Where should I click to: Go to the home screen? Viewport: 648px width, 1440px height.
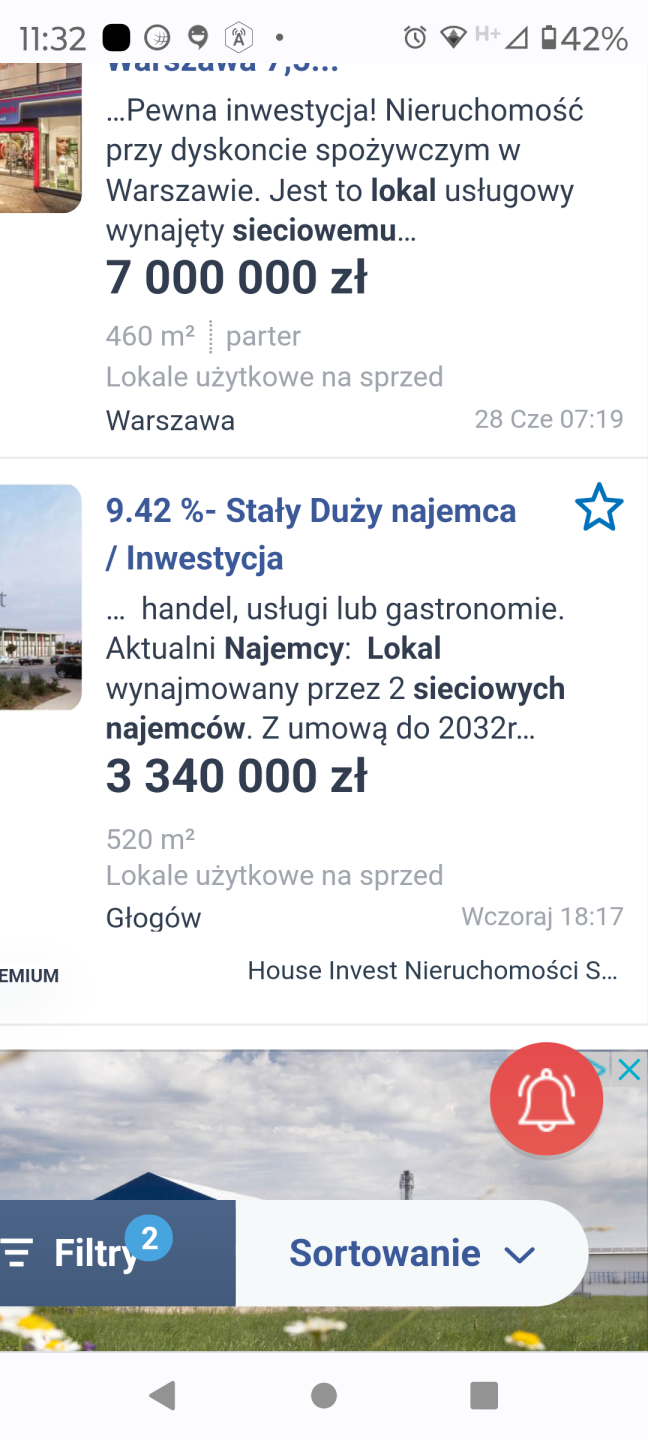click(x=323, y=1395)
